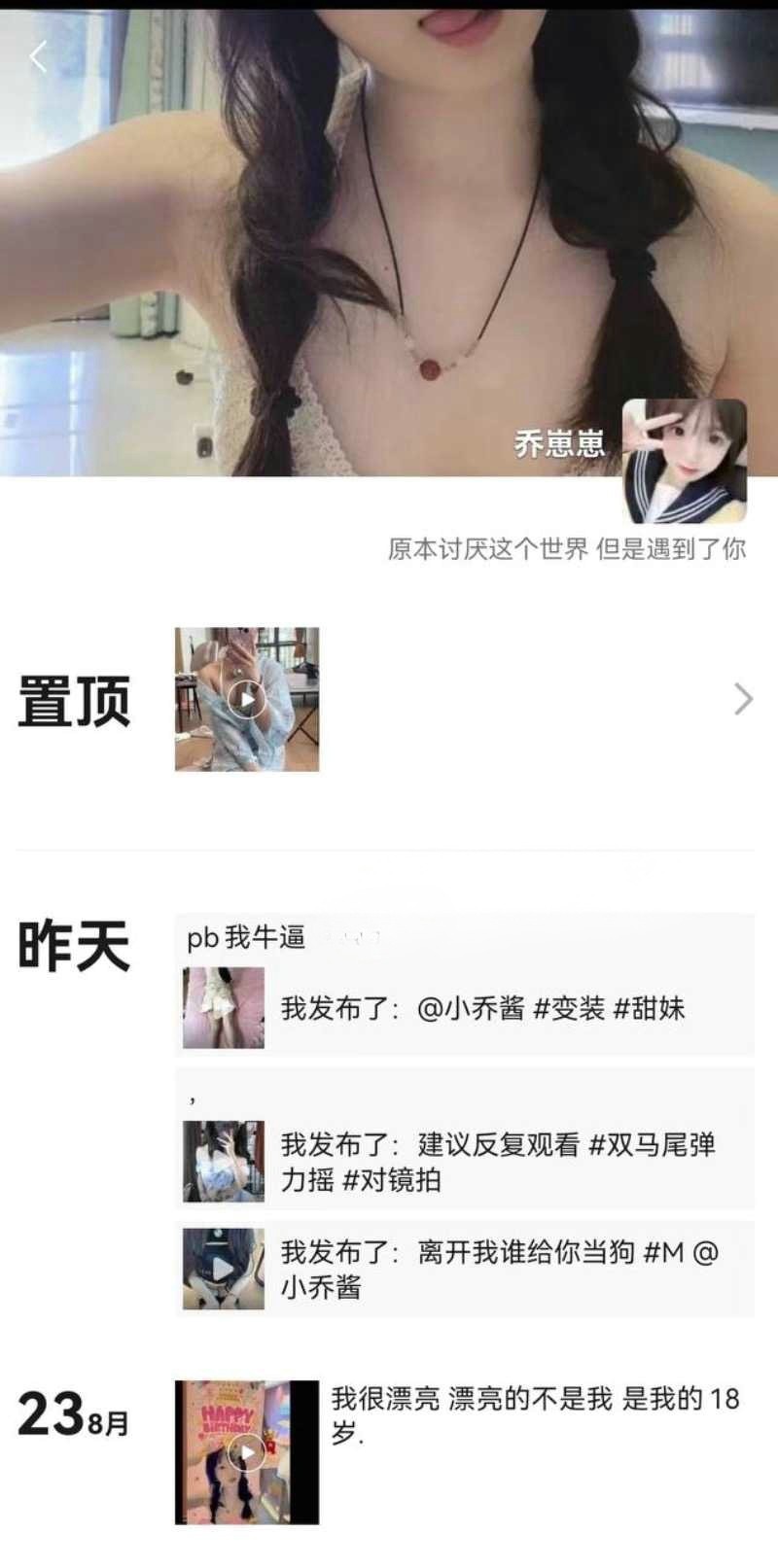Open the post 离开我谁给你当狗
778x1568 pixels.
tap(467, 1269)
